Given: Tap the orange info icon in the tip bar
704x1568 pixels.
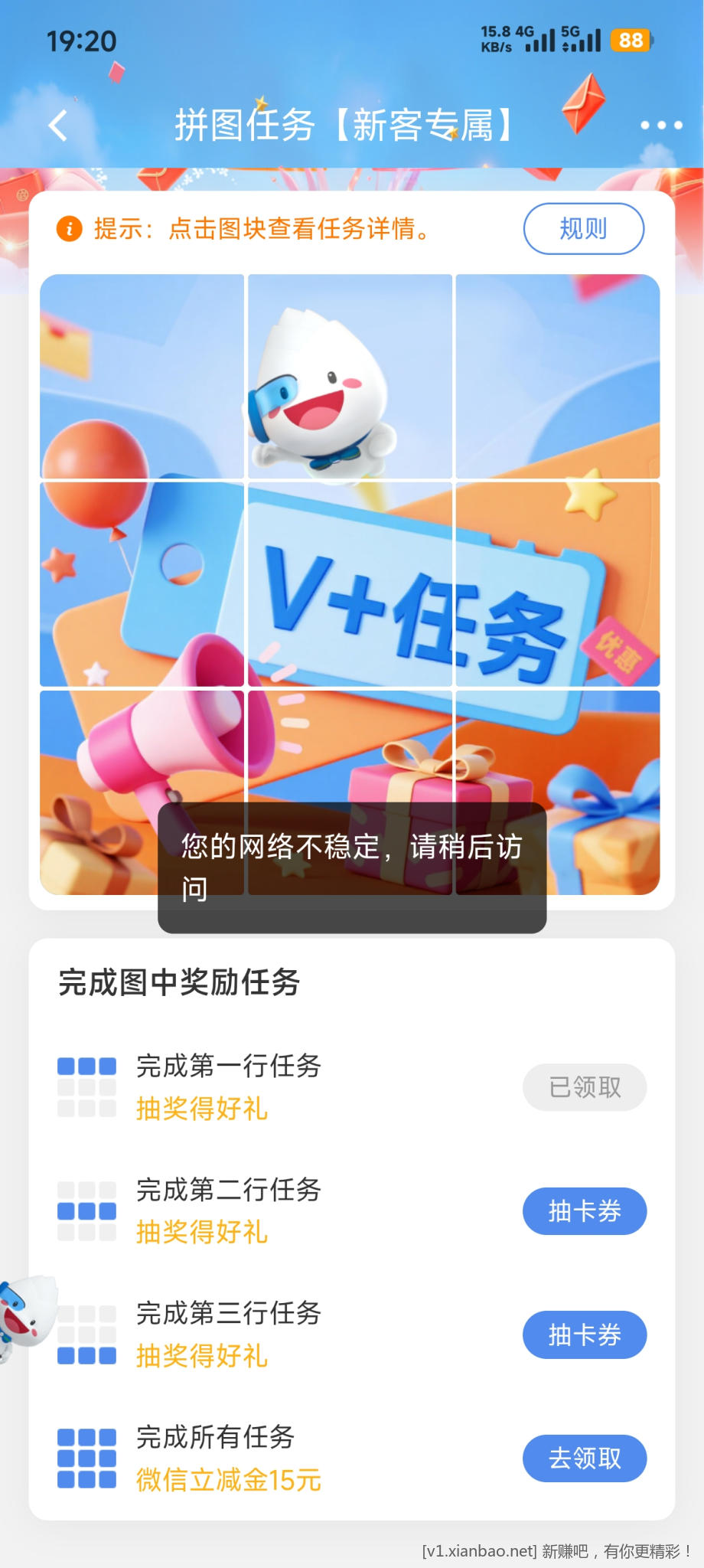Looking at the screenshot, I should (69, 228).
